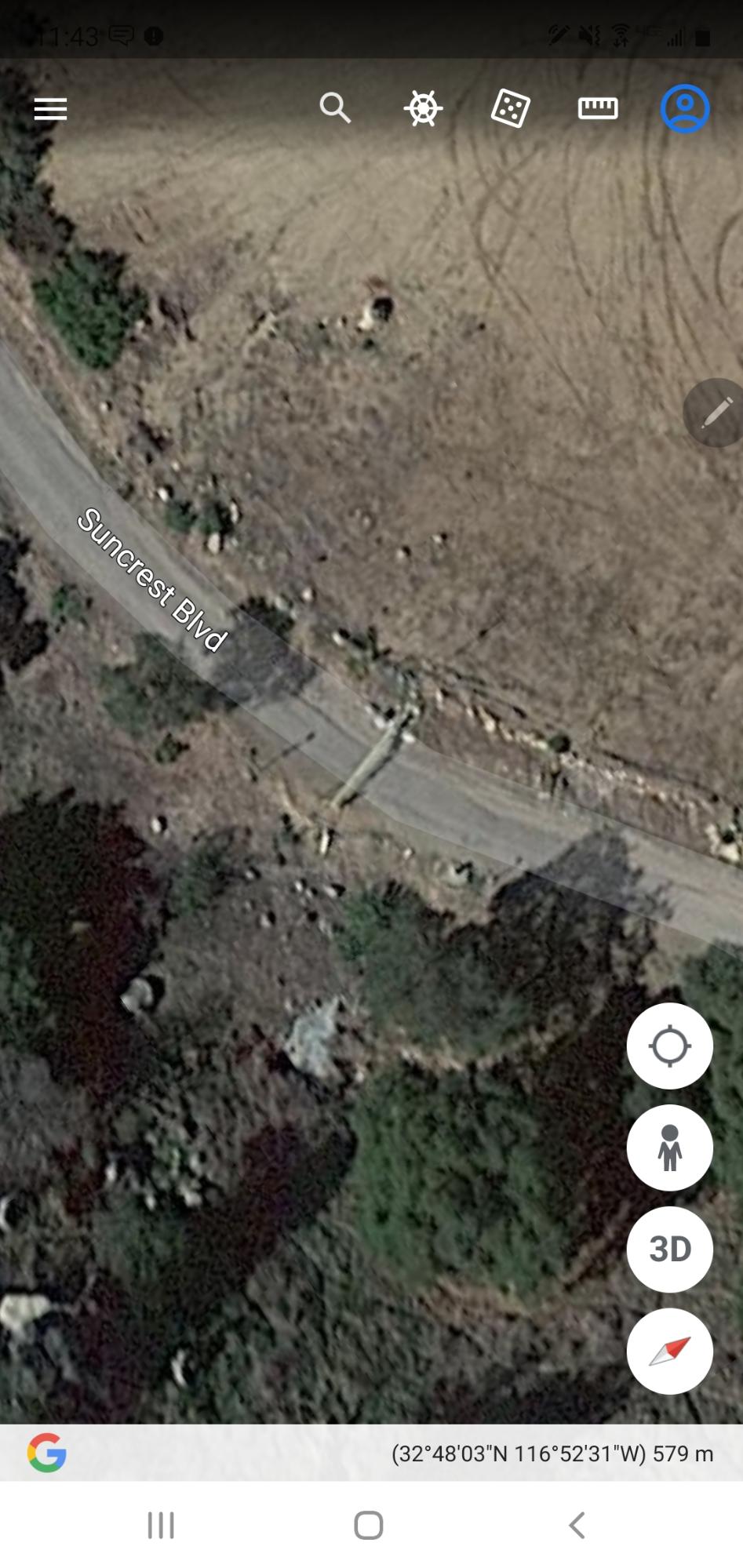Search for a place
This screenshot has height=1568, width=743.
tap(335, 107)
